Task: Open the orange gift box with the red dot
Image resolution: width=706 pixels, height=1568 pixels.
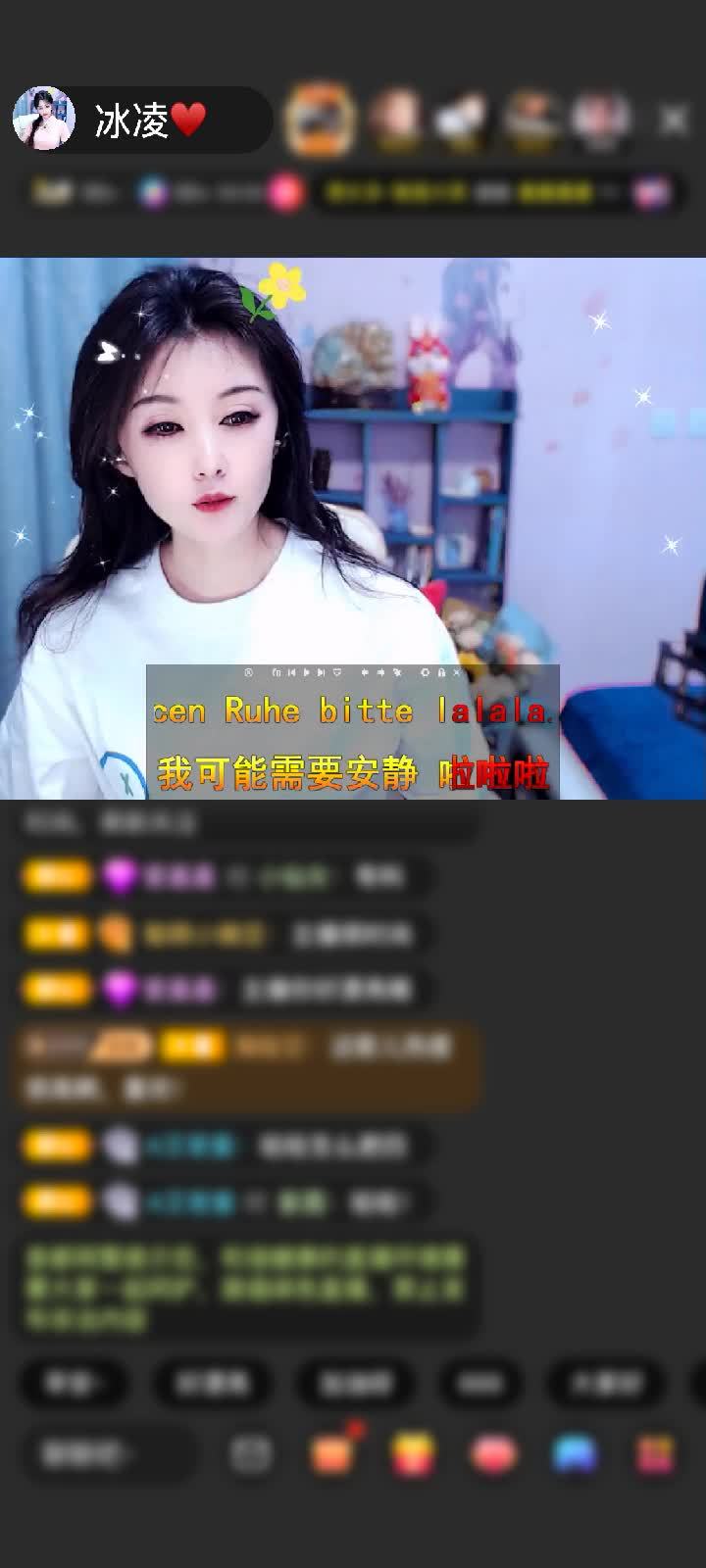Action: click(x=332, y=1454)
